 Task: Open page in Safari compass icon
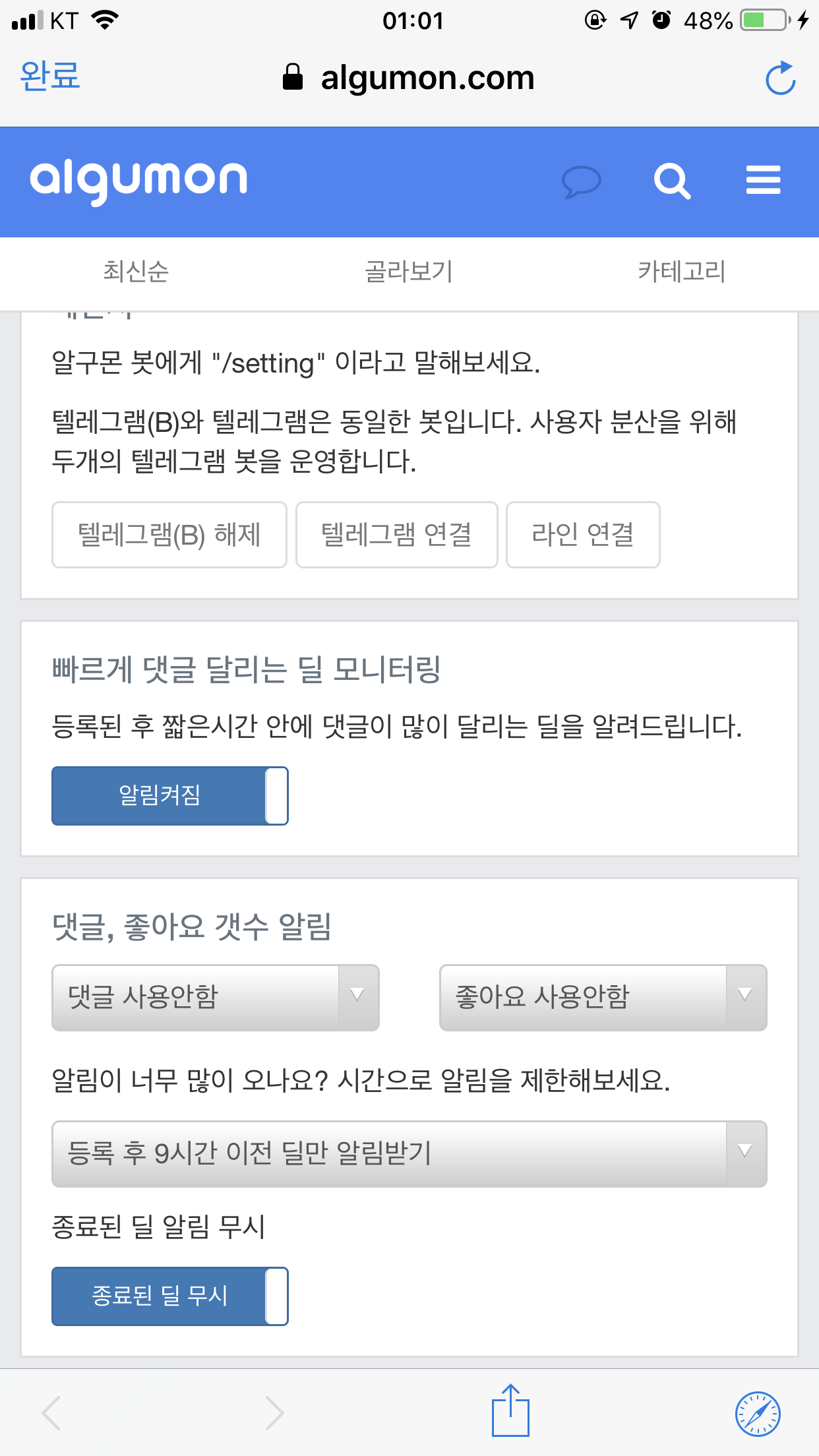[x=758, y=1414]
